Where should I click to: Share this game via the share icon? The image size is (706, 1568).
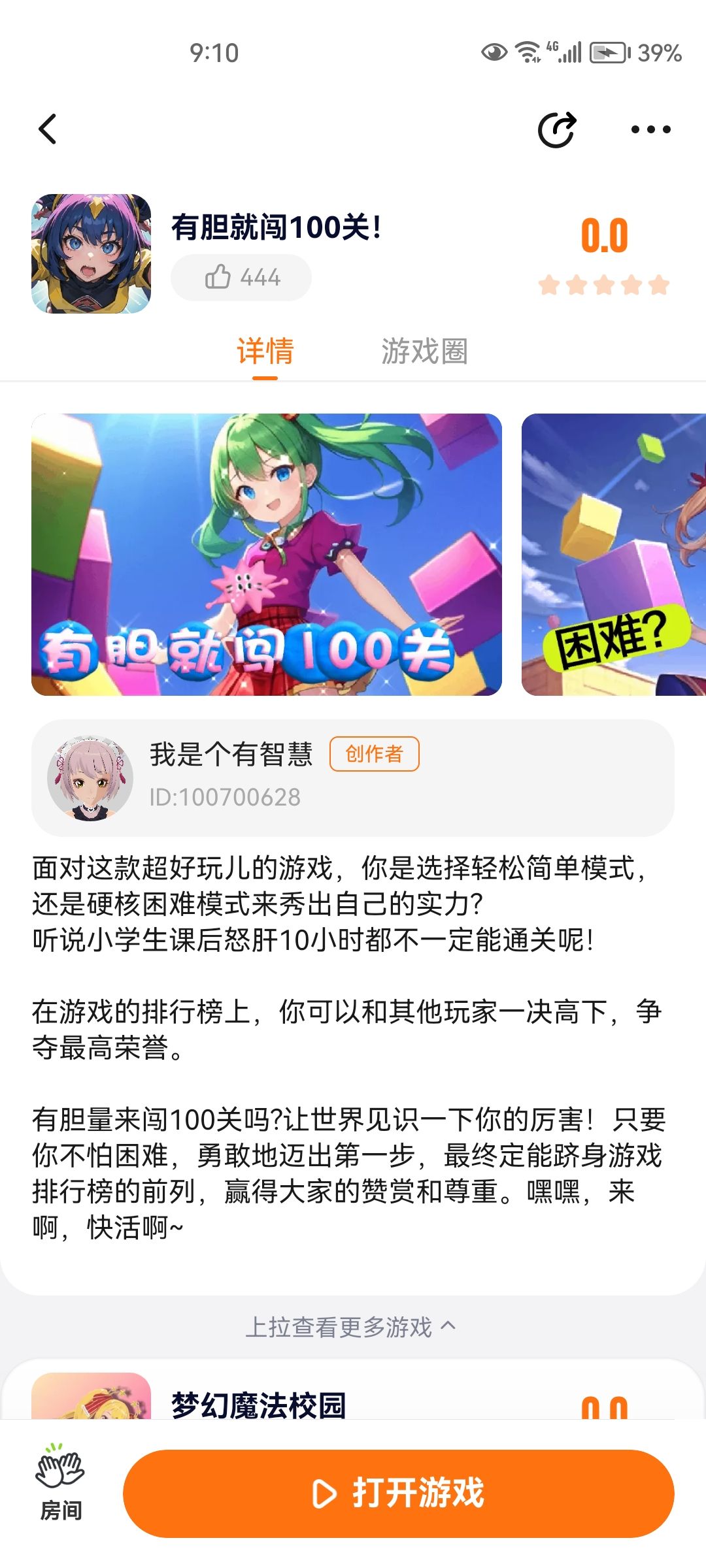point(558,129)
